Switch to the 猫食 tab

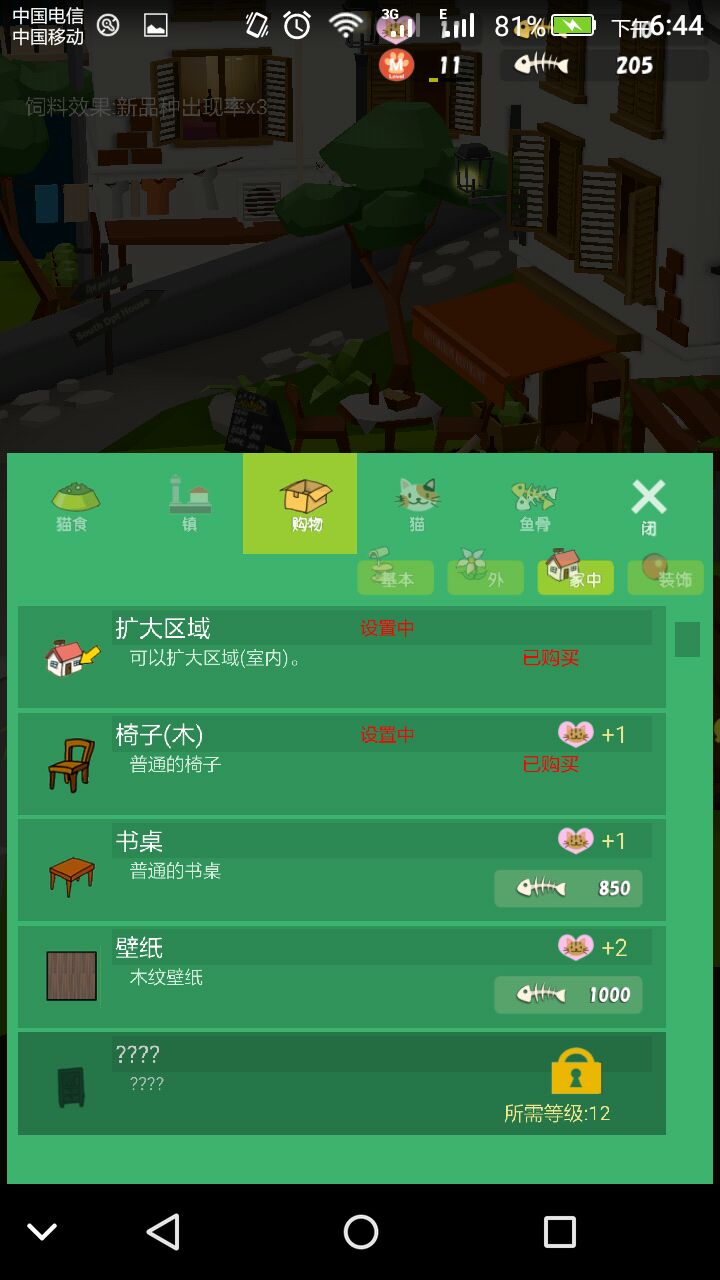[72, 504]
